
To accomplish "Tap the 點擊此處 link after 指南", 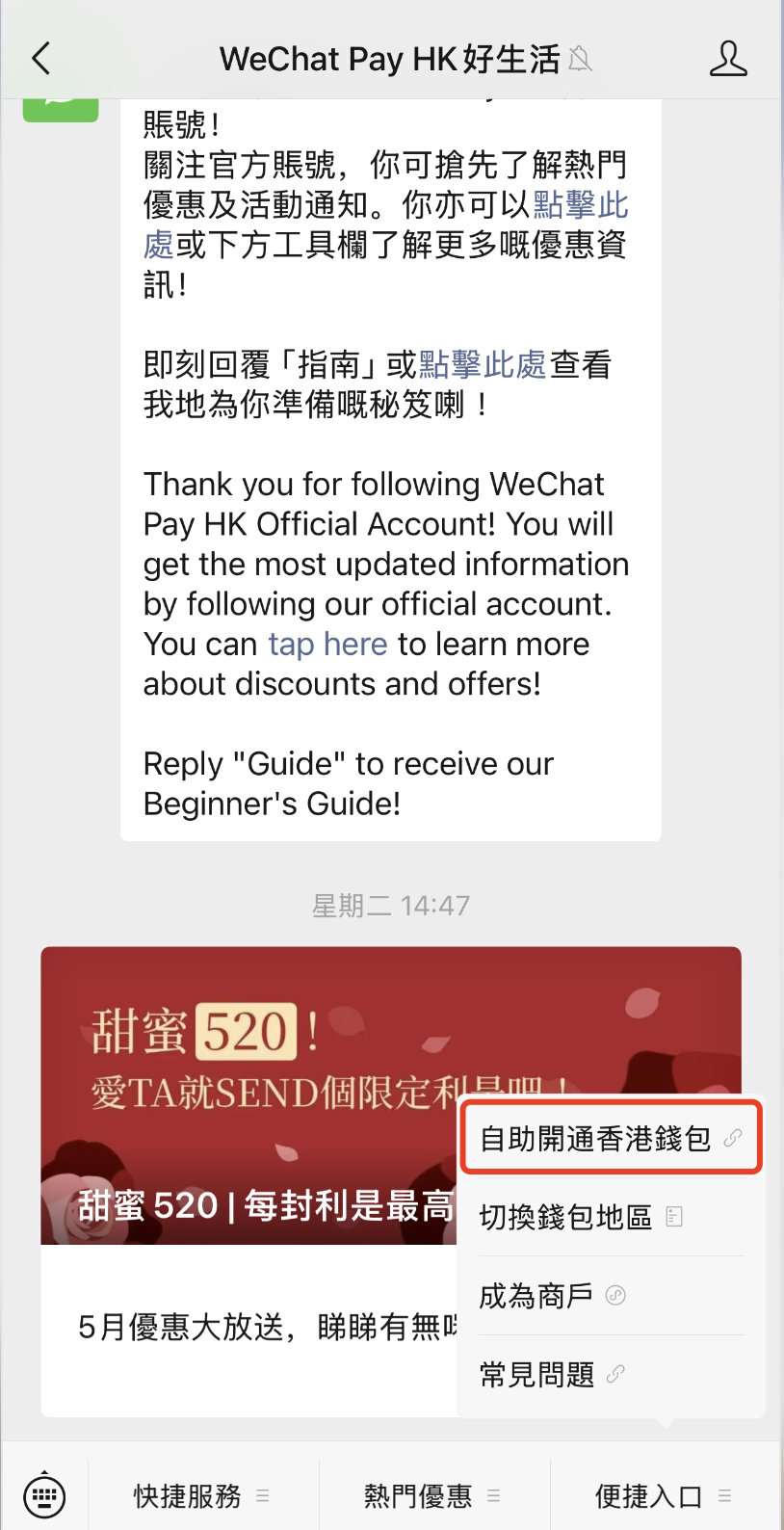I will pos(483,364).
